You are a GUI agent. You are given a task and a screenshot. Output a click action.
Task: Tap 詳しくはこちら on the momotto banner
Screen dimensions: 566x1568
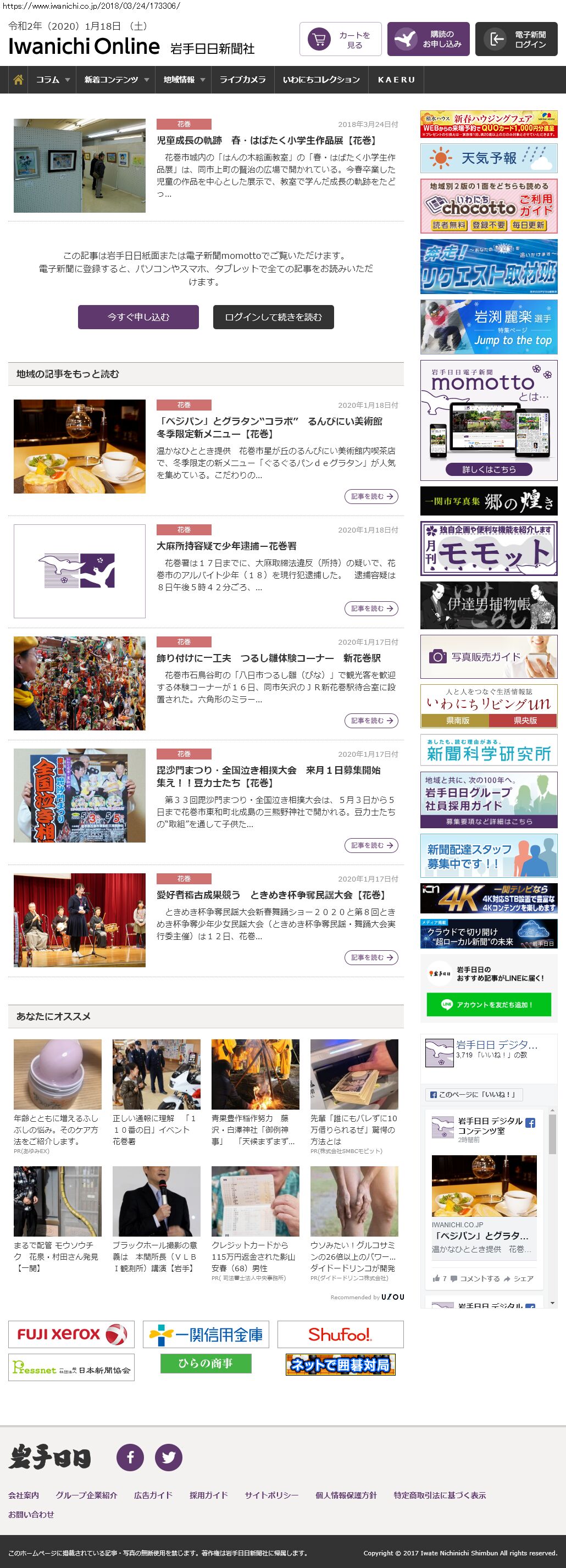489,469
